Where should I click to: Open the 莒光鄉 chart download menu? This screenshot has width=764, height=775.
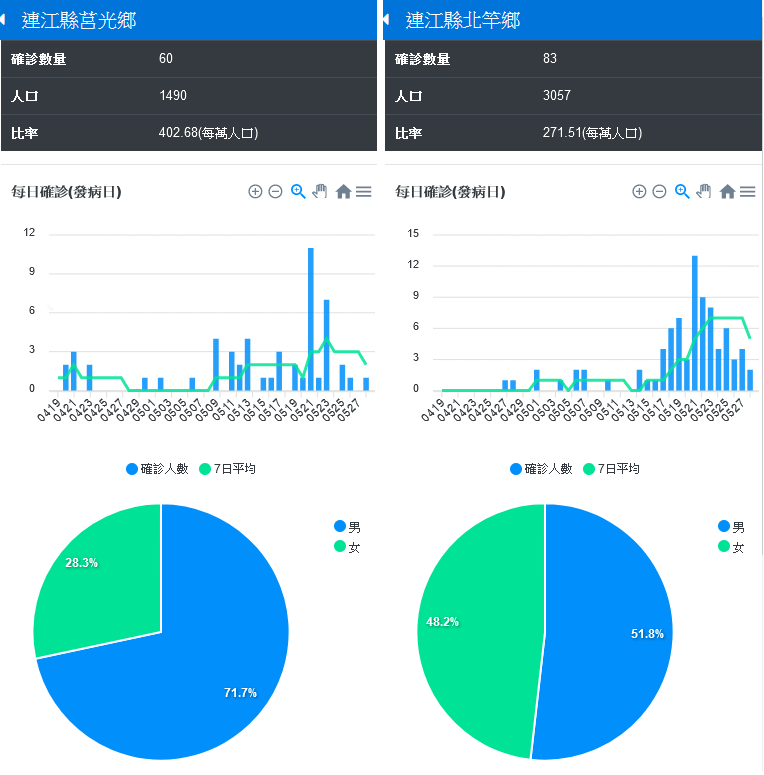(x=364, y=192)
